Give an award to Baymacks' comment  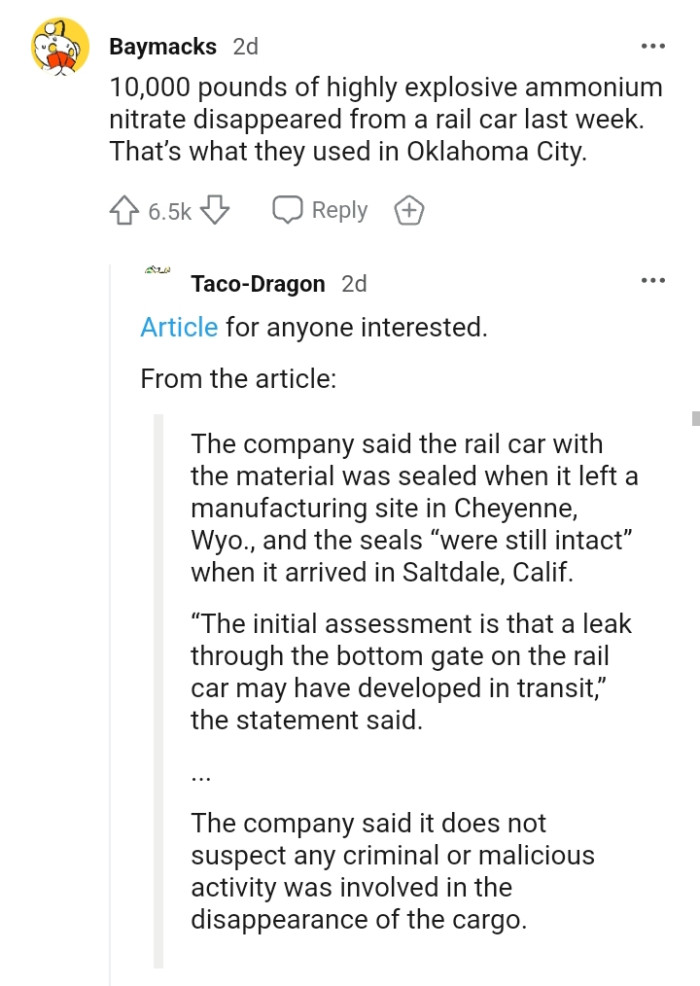(410, 210)
